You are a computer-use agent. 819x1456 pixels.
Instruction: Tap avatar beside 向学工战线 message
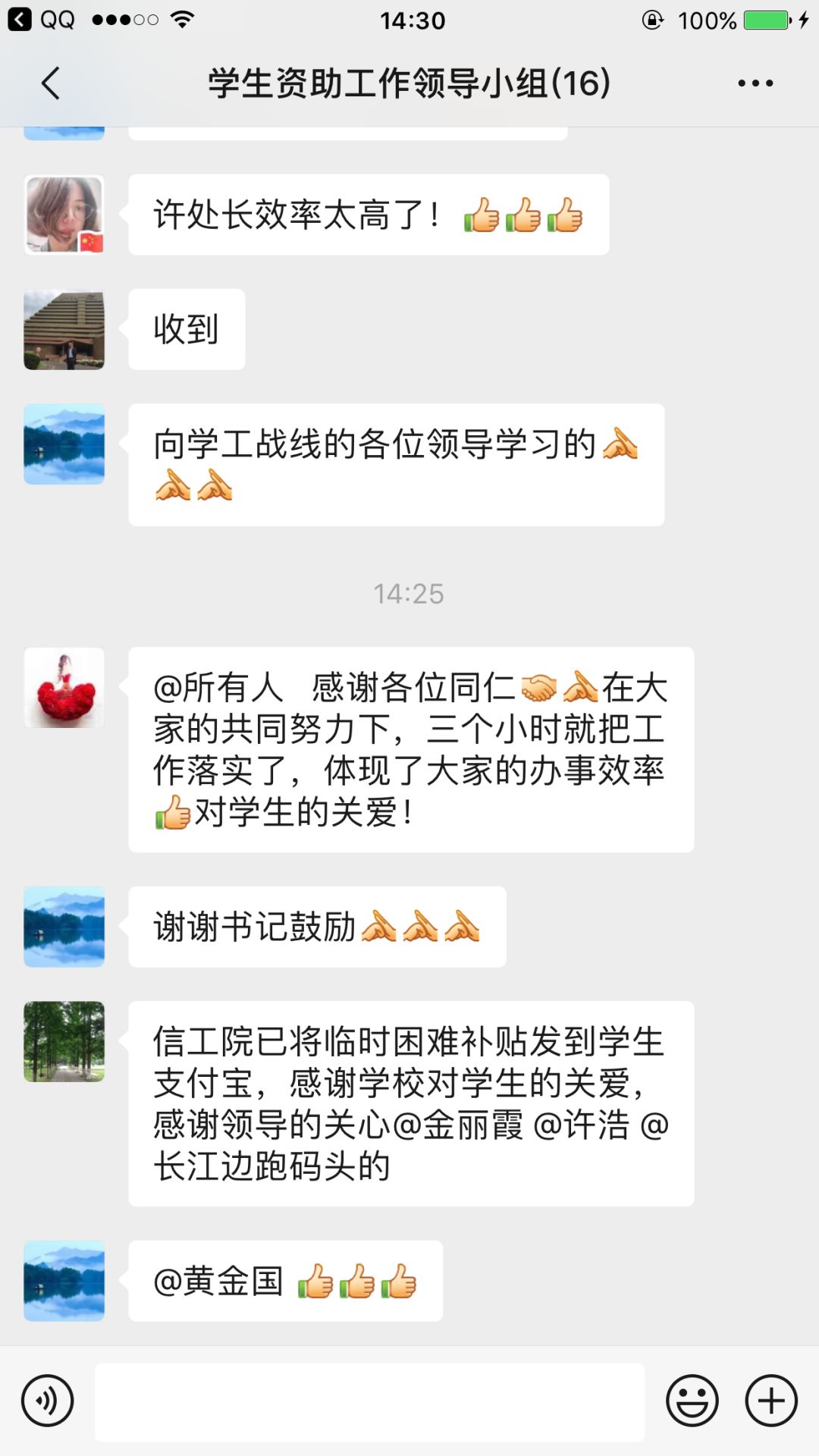tap(64, 444)
